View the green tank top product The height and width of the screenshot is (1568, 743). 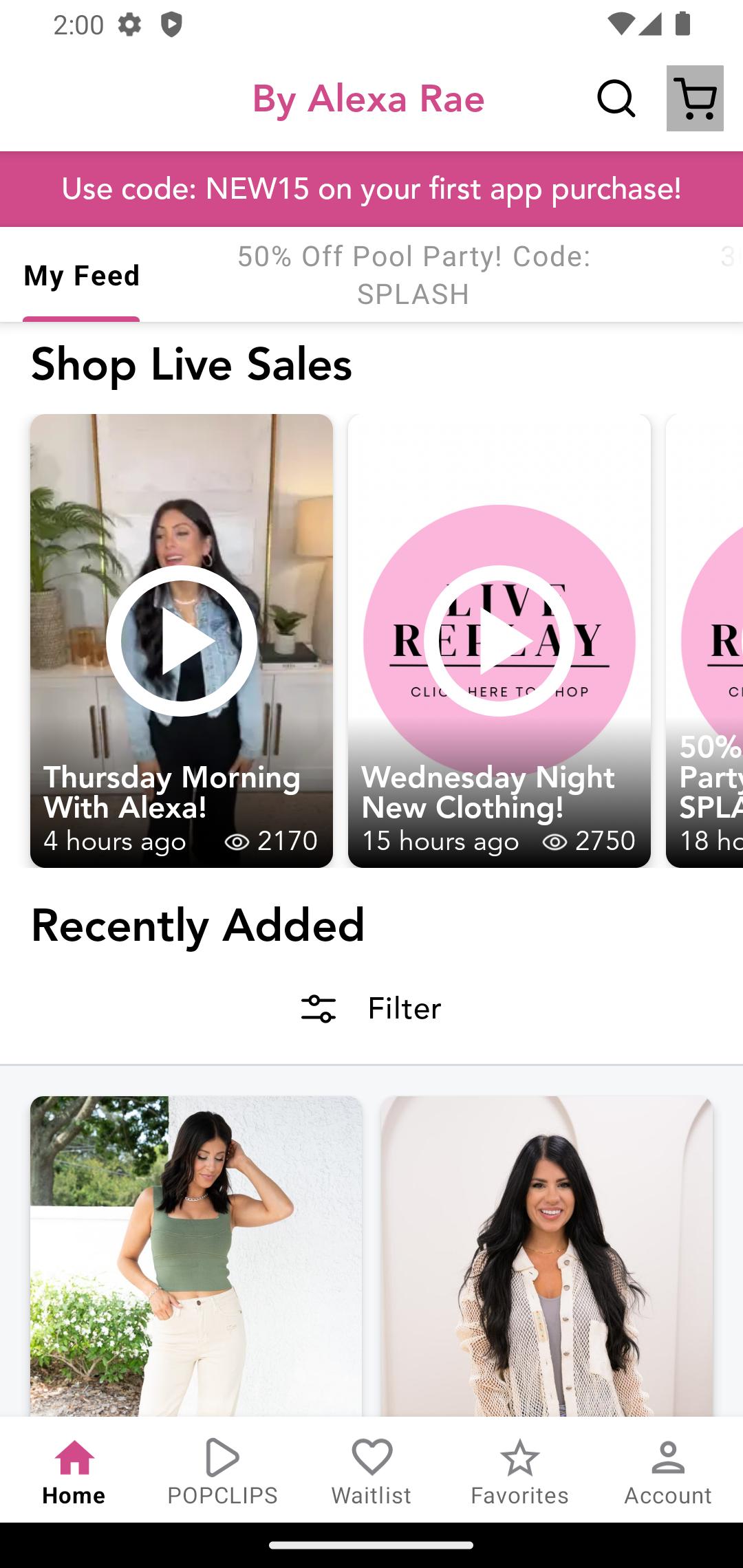(x=196, y=1256)
